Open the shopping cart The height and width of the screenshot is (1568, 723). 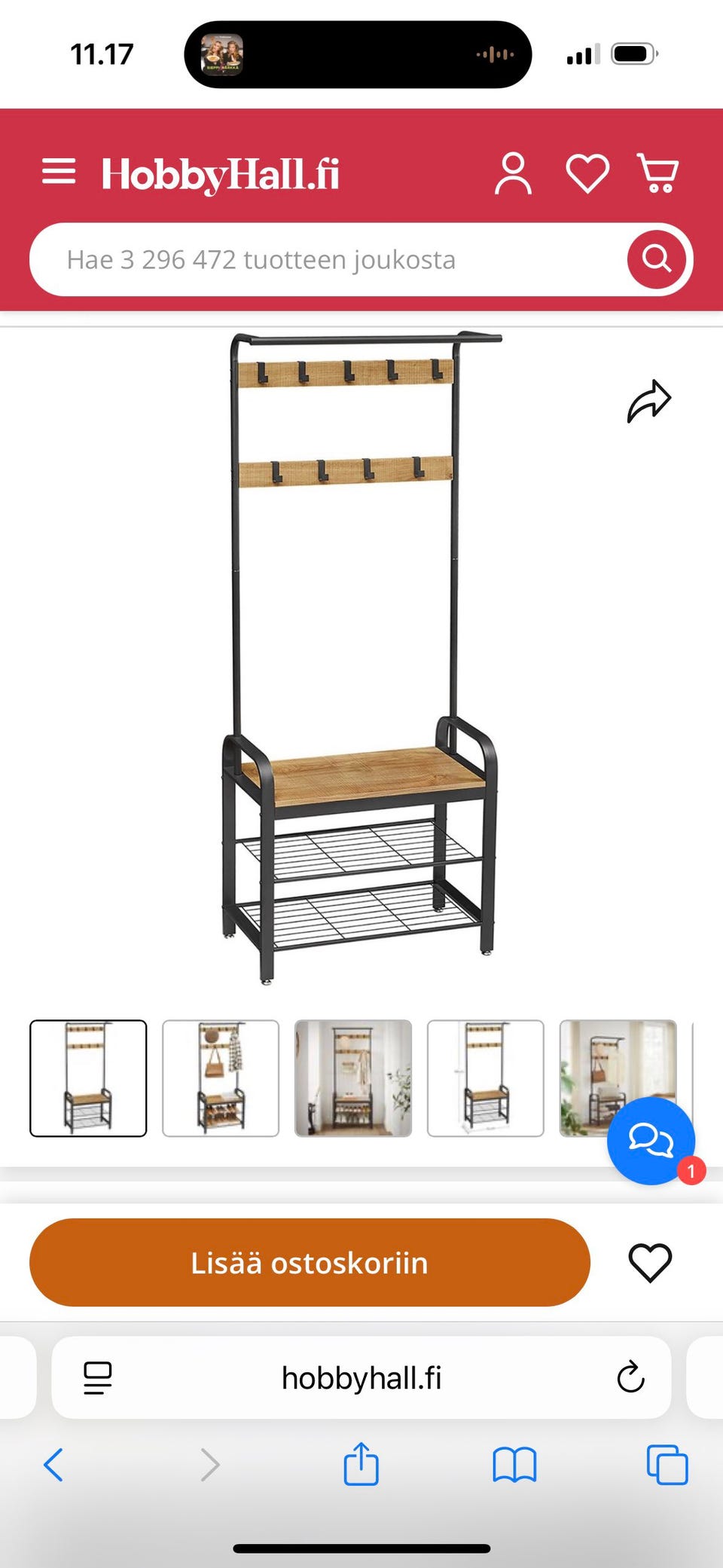(x=658, y=173)
